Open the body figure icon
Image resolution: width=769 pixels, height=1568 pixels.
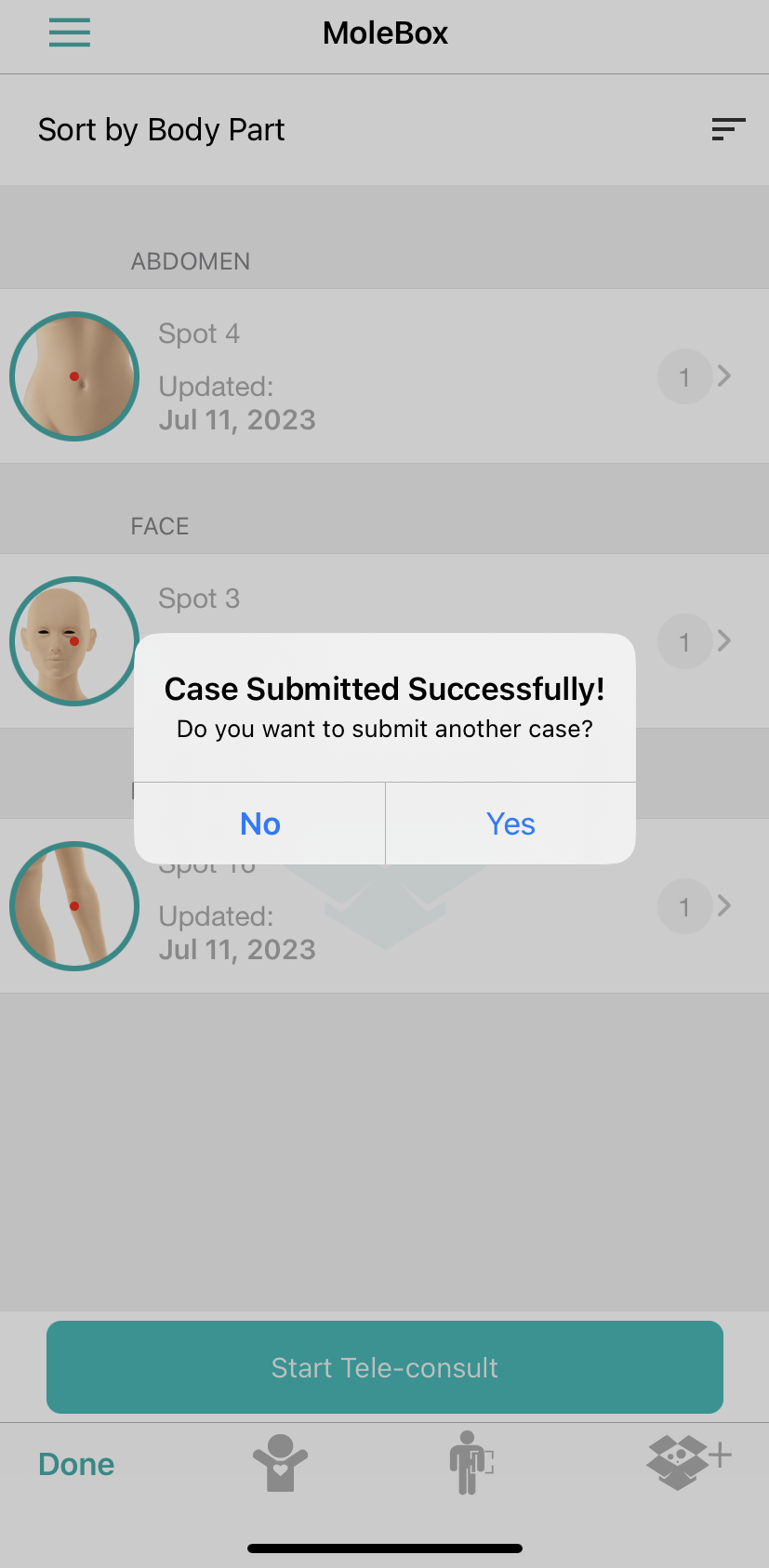[471, 1462]
